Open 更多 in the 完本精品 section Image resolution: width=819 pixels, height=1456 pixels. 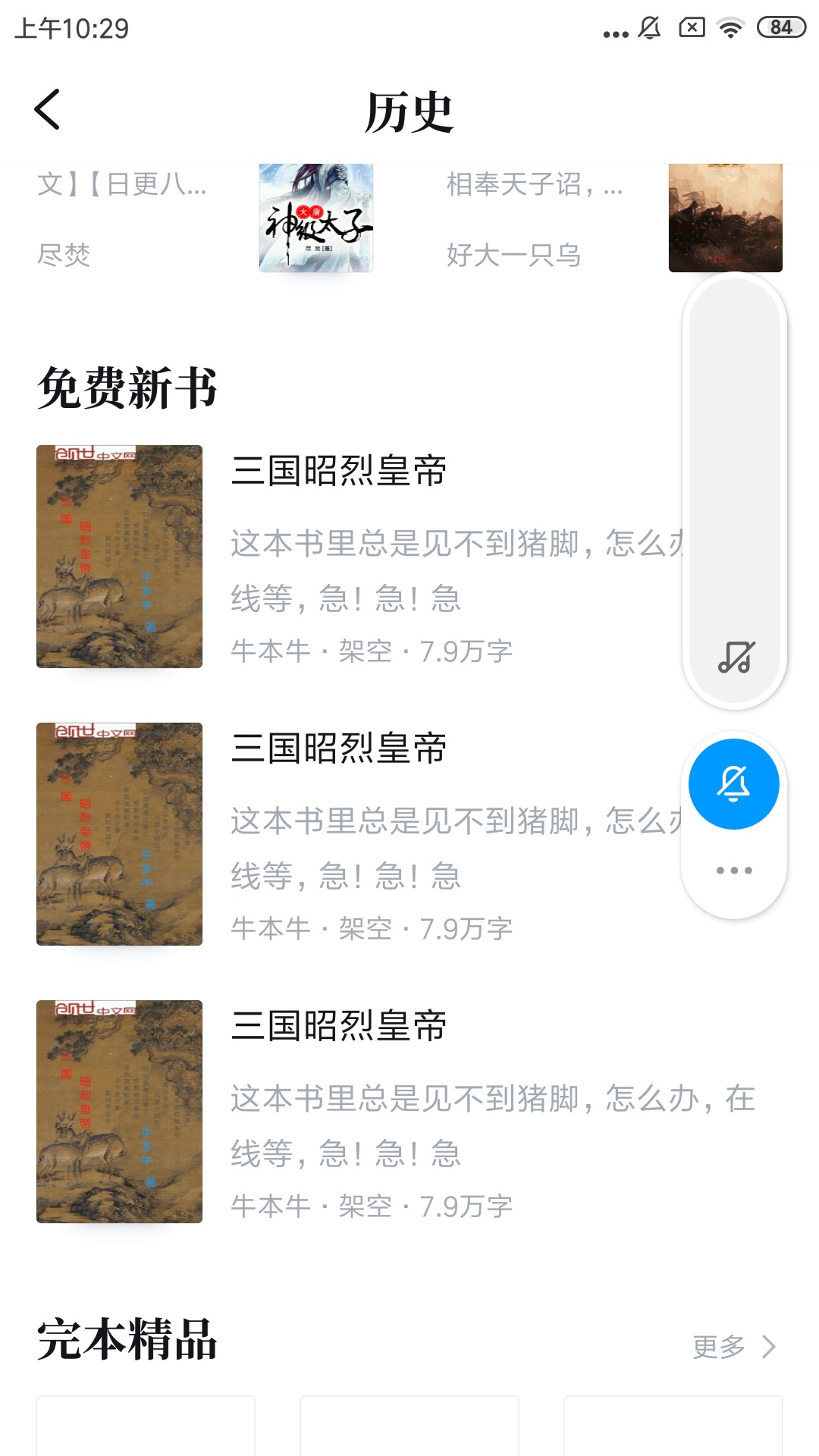pos(733,1347)
